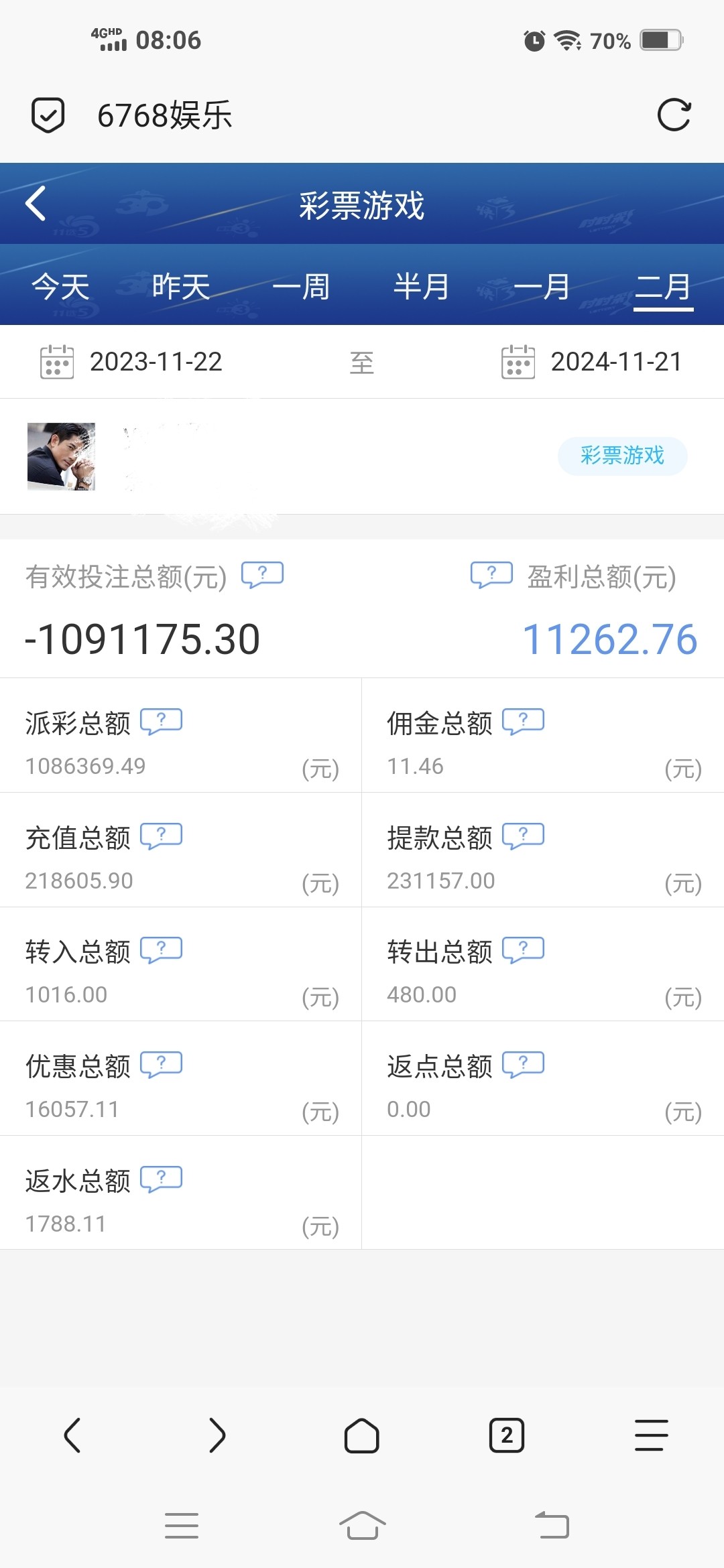Image resolution: width=724 pixels, height=1568 pixels.
Task: Change the end date 2024-11-21
Action: tap(592, 362)
